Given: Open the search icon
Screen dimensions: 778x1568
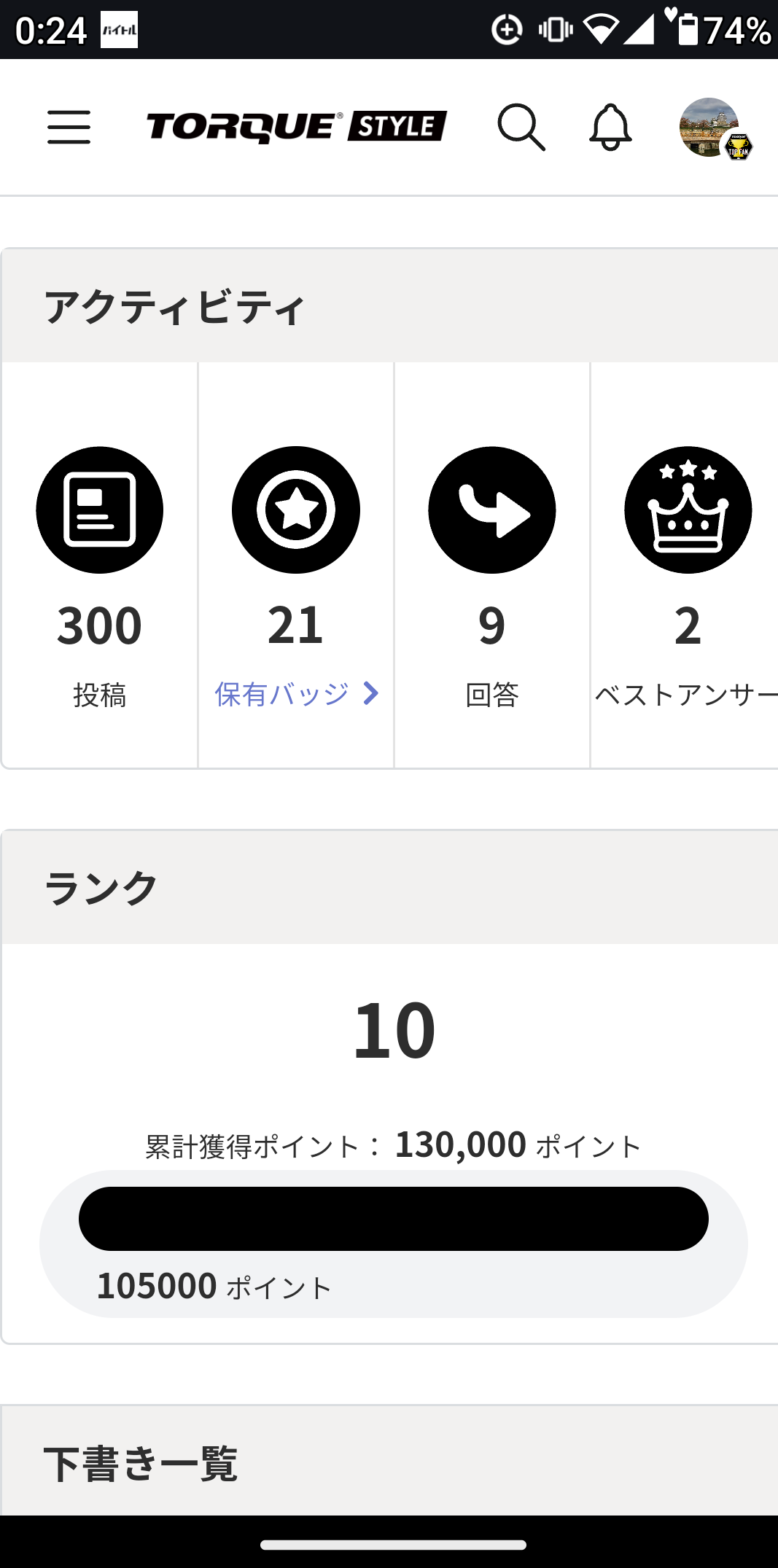Looking at the screenshot, I should tap(521, 127).
